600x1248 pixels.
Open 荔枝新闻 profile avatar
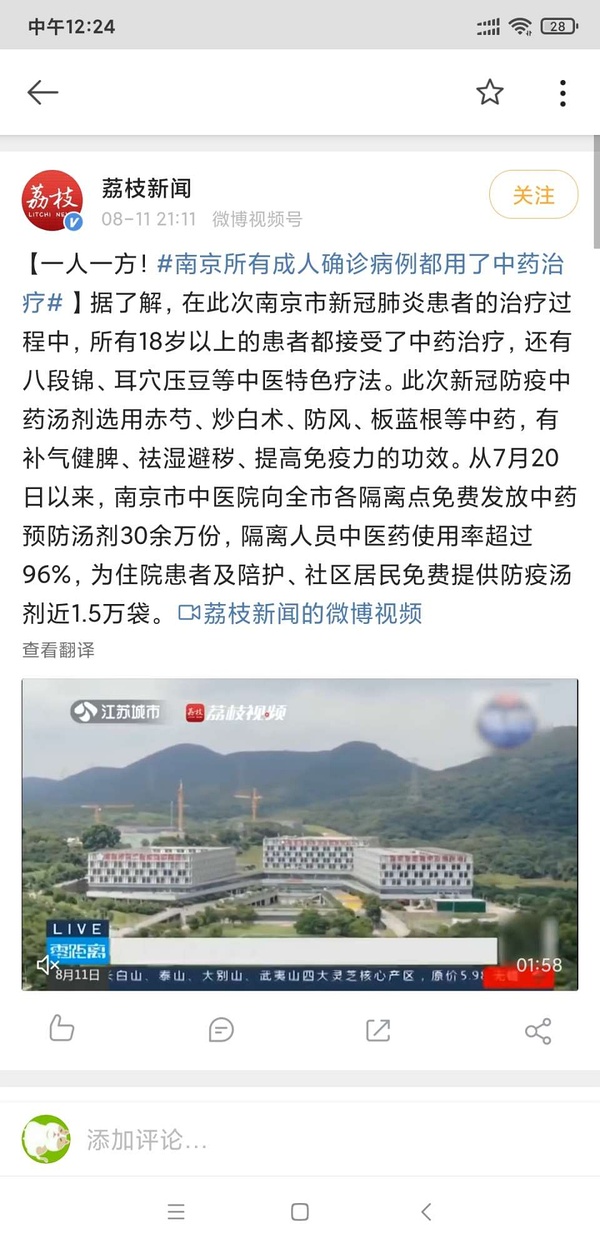[52, 200]
